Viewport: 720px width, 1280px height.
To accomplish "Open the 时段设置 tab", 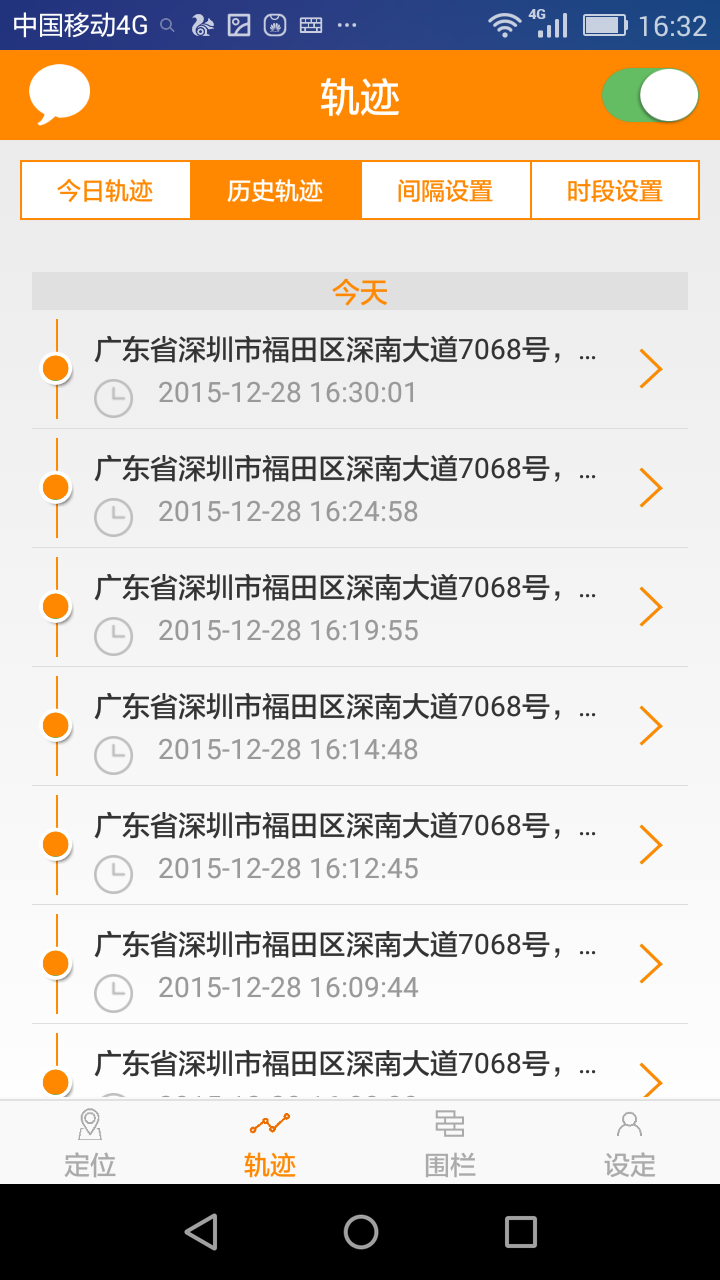I will click(614, 190).
